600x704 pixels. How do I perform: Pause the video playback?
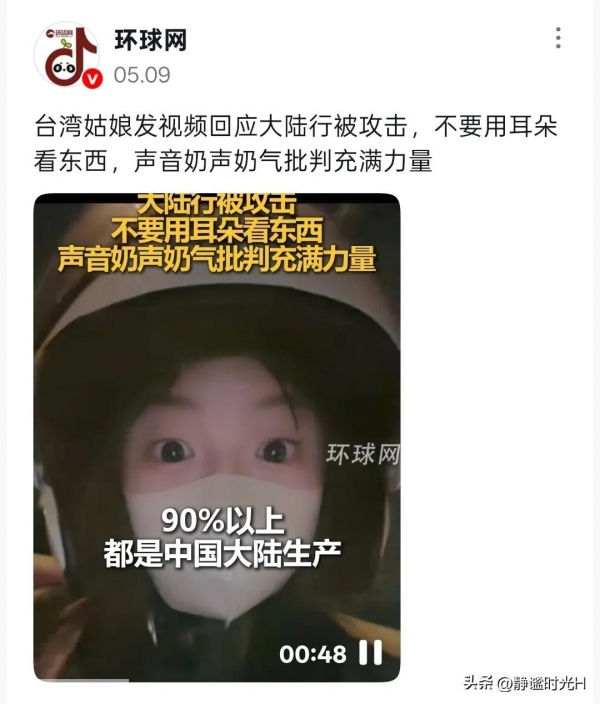tap(371, 654)
